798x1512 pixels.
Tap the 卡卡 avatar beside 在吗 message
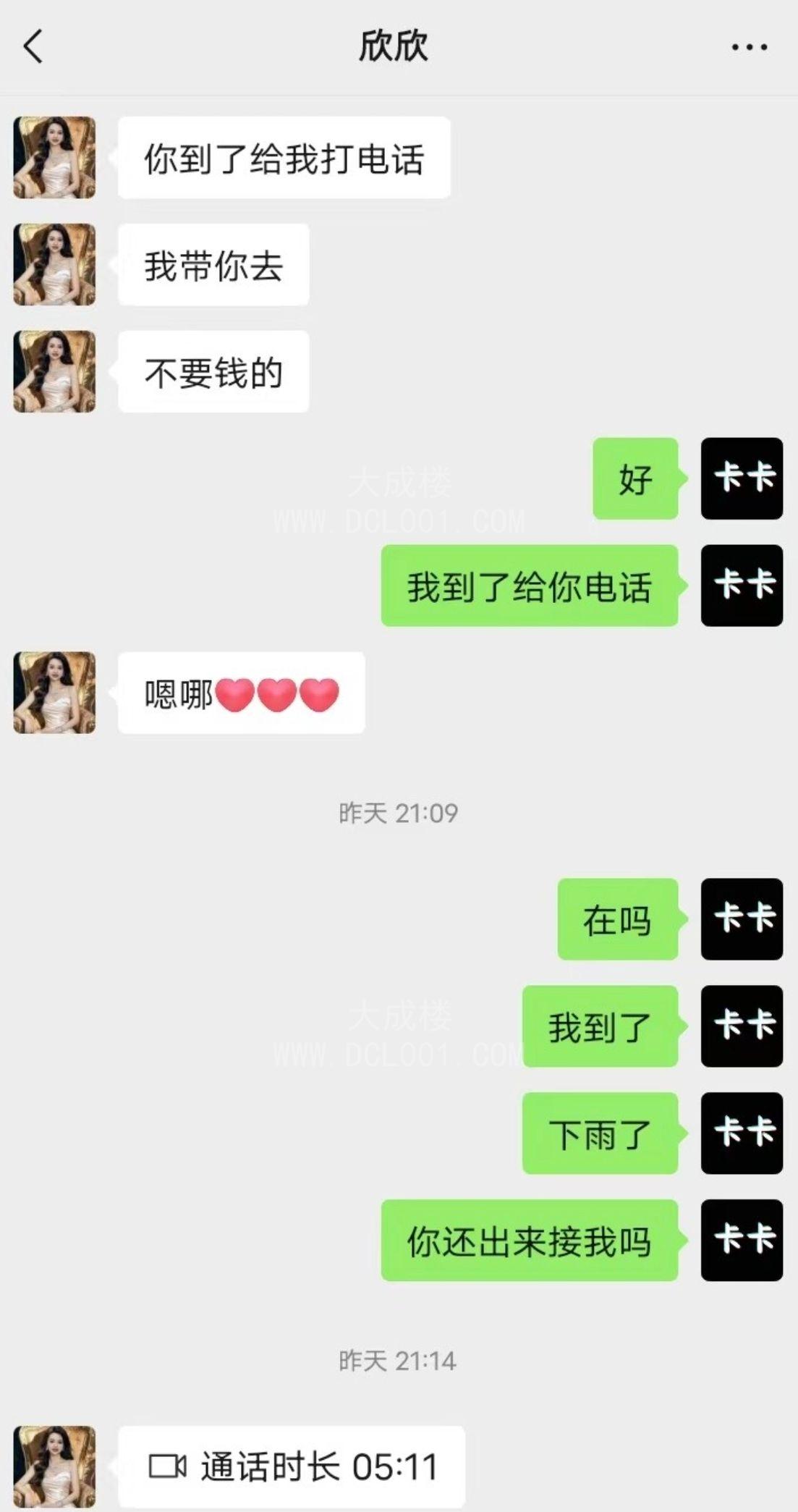click(741, 919)
